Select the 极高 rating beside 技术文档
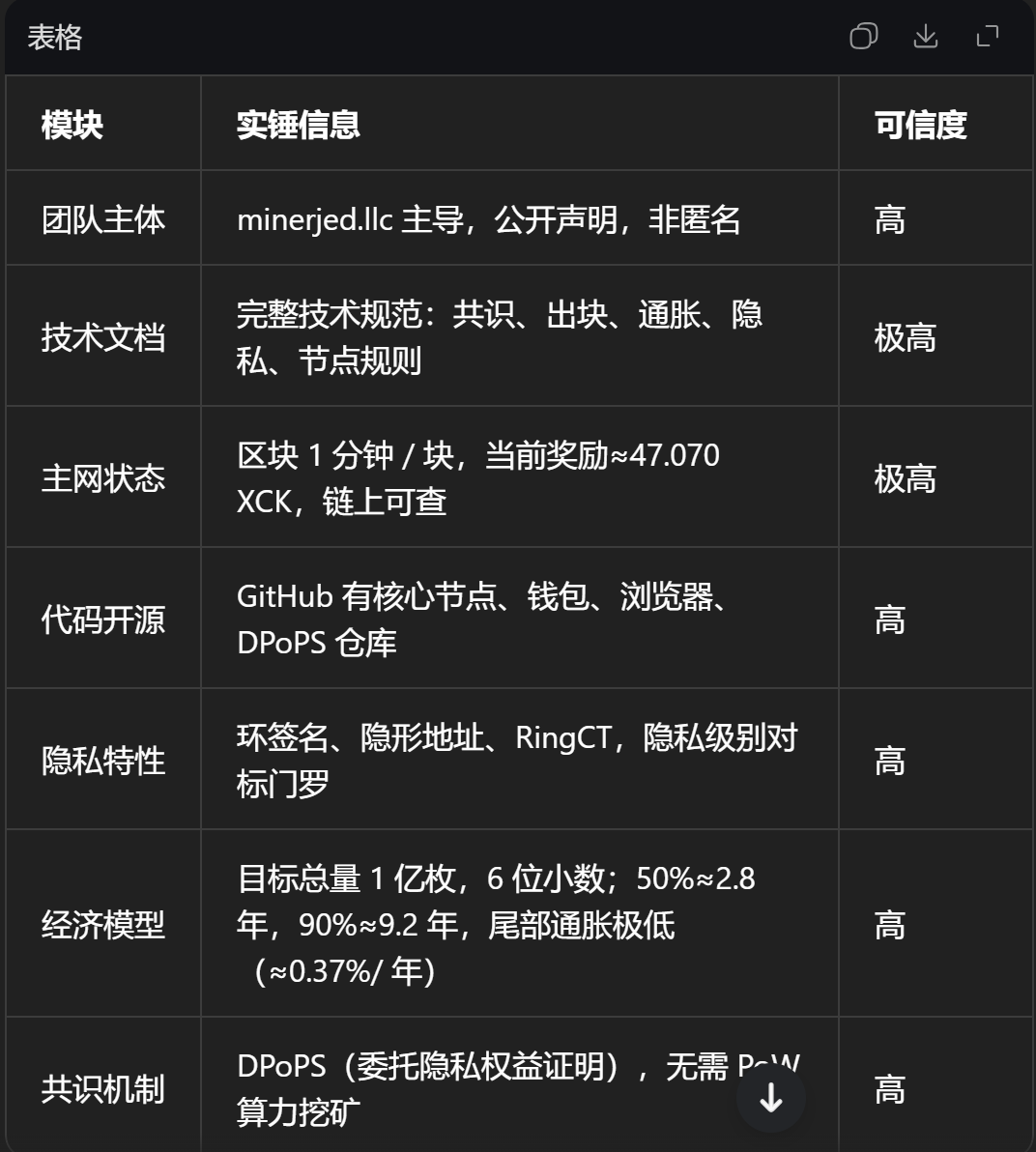The image size is (1036, 1152). pyautogui.click(x=906, y=336)
